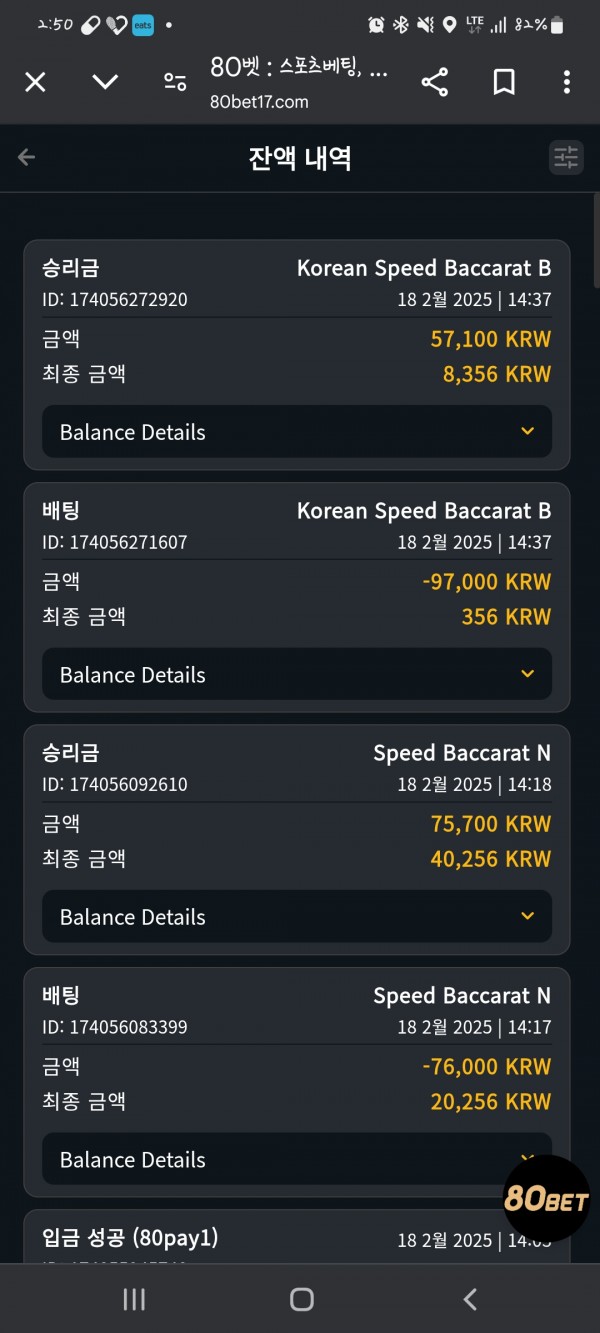Screen dimensions: 600x1333
Task: Tap the floating 80BET button
Action: tap(546, 1199)
